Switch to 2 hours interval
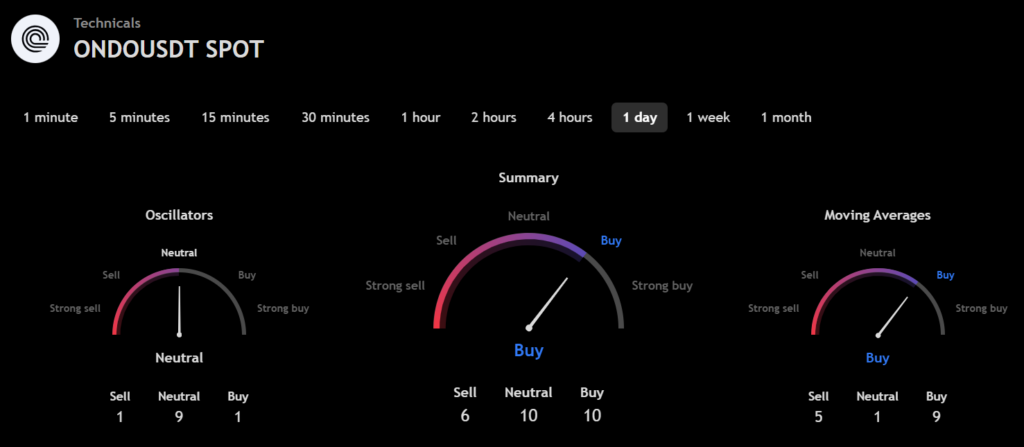This screenshot has width=1024, height=447. [494, 117]
